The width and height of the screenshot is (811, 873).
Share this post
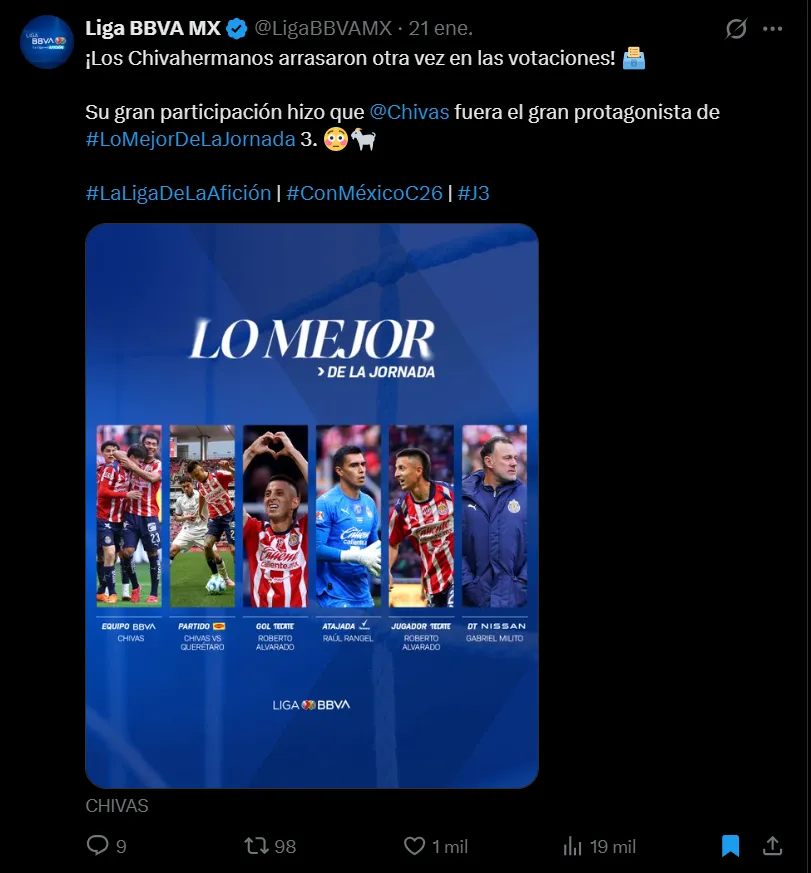click(772, 846)
